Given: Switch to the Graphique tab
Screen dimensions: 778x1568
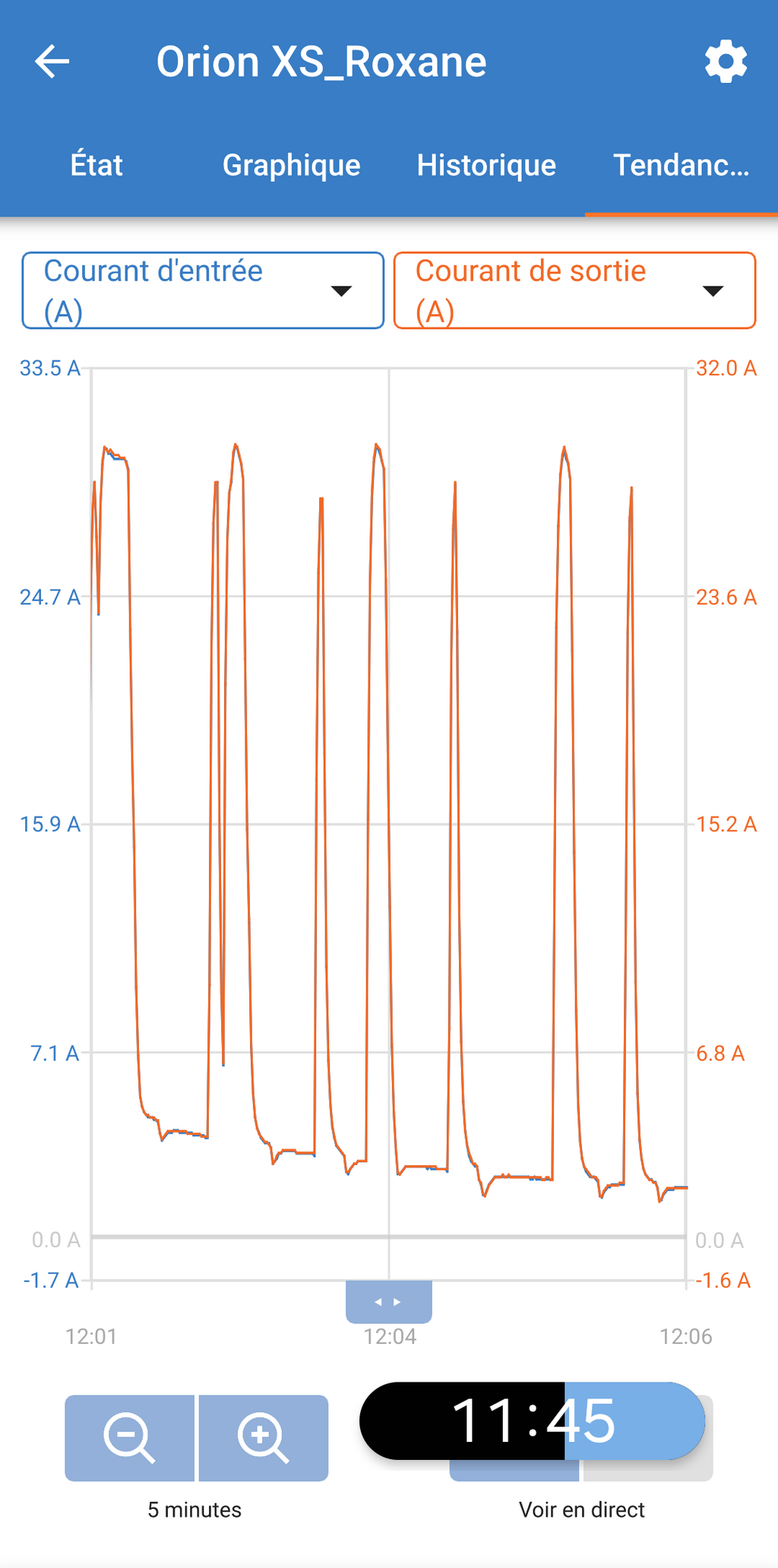Looking at the screenshot, I should pos(291,165).
